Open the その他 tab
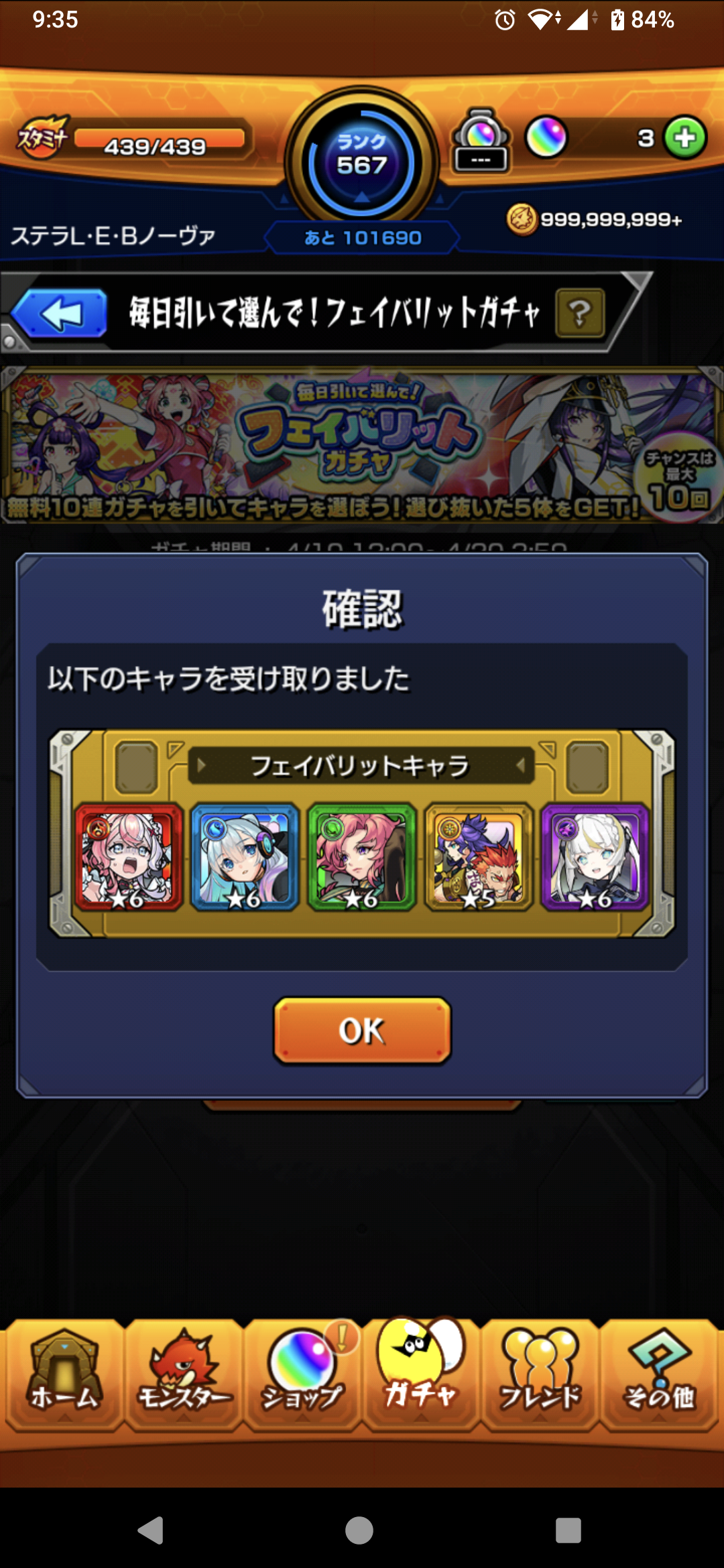 tap(659, 1374)
